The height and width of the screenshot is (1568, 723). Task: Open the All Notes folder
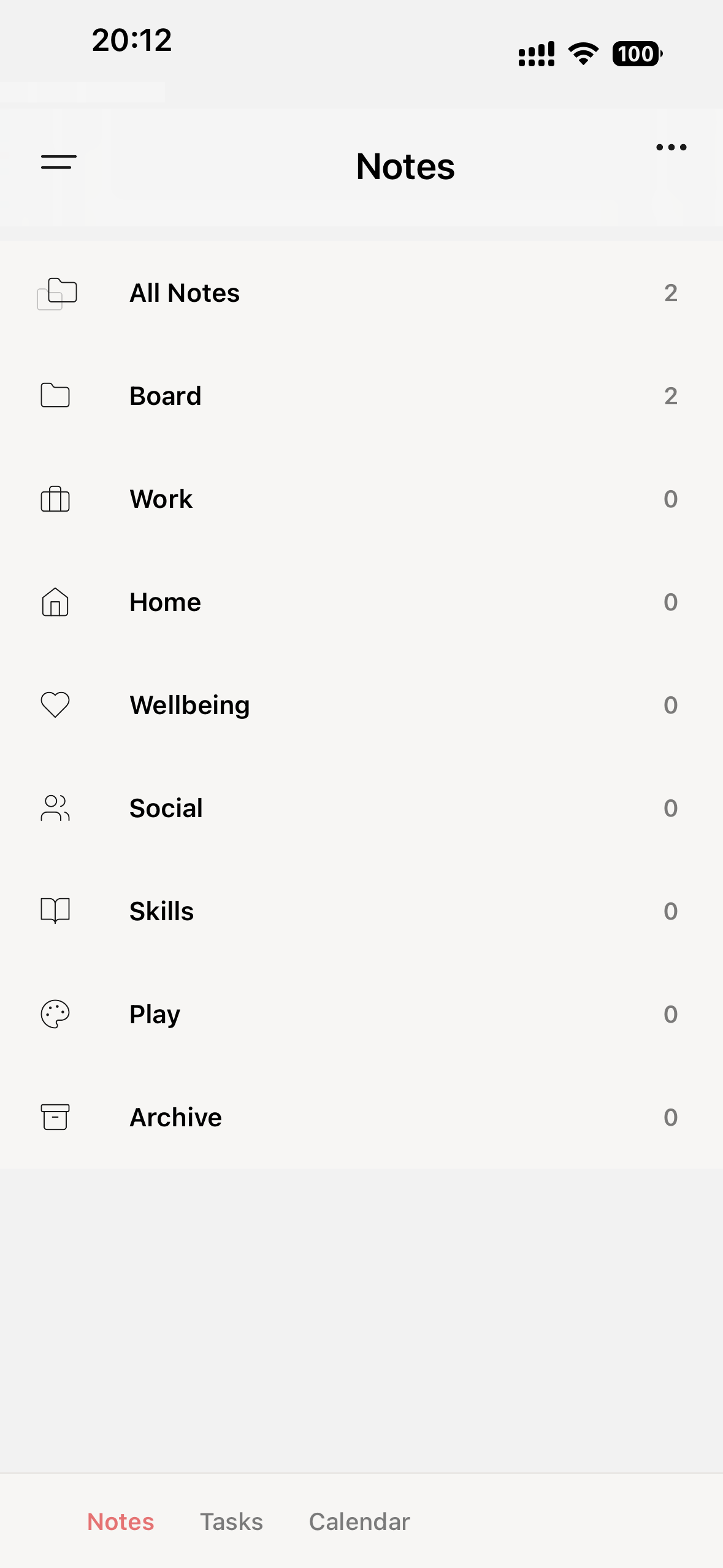185,293
